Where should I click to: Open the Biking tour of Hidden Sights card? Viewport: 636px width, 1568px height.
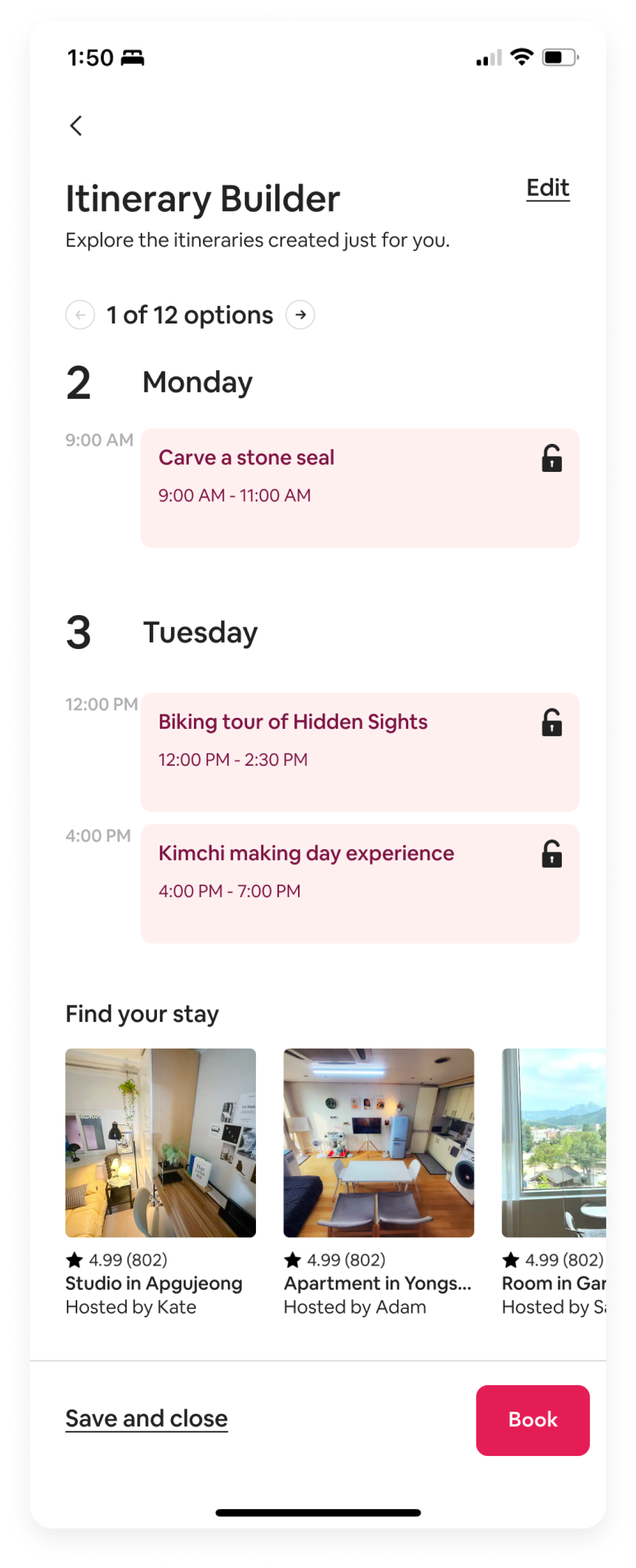341,752
